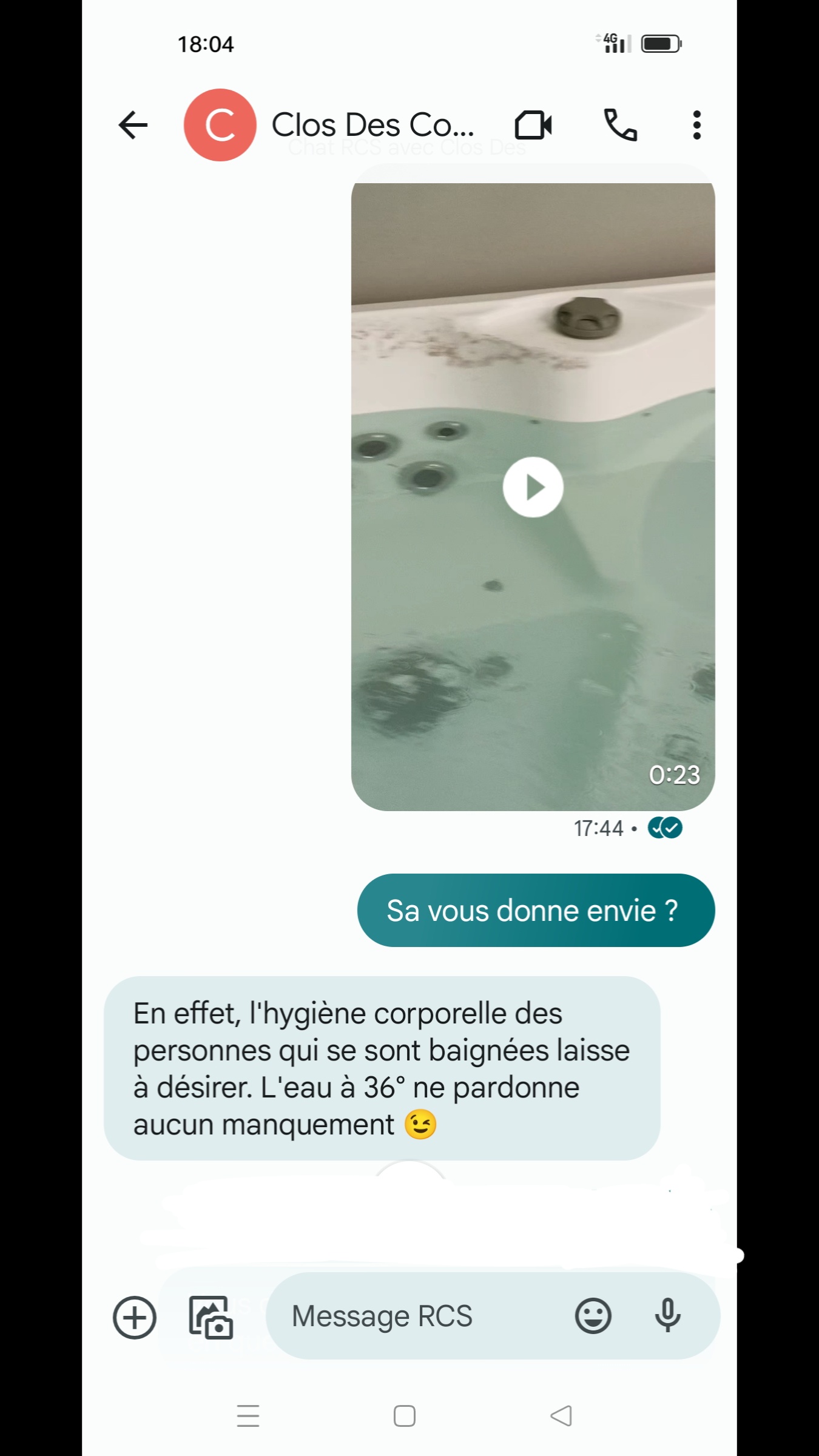Image resolution: width=819 pixels, height=1456 pixels.
Task: Open gallery and camera picker
Action: coord(211,1317)
